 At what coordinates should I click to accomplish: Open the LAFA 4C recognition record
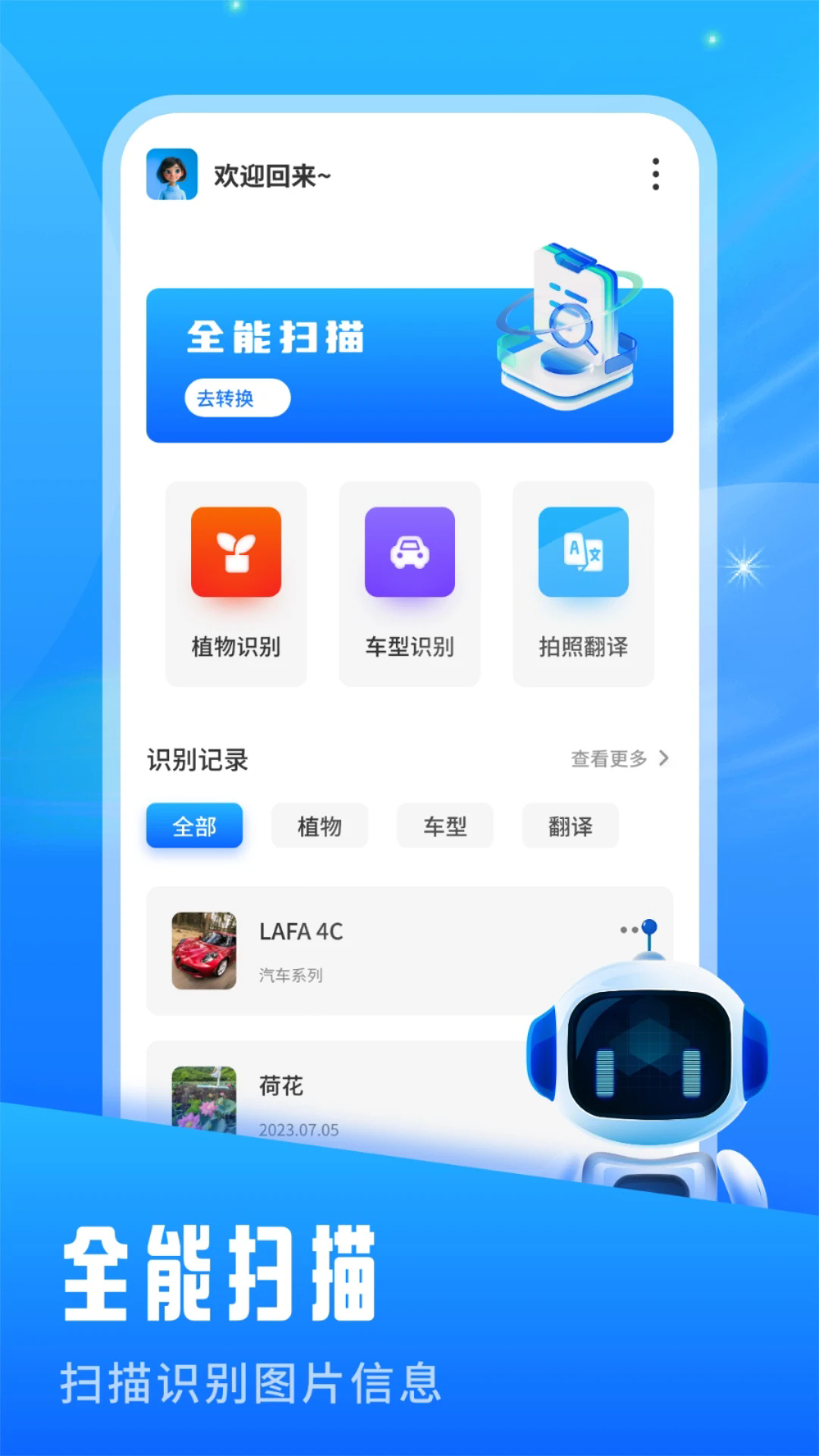pos(341,952)
